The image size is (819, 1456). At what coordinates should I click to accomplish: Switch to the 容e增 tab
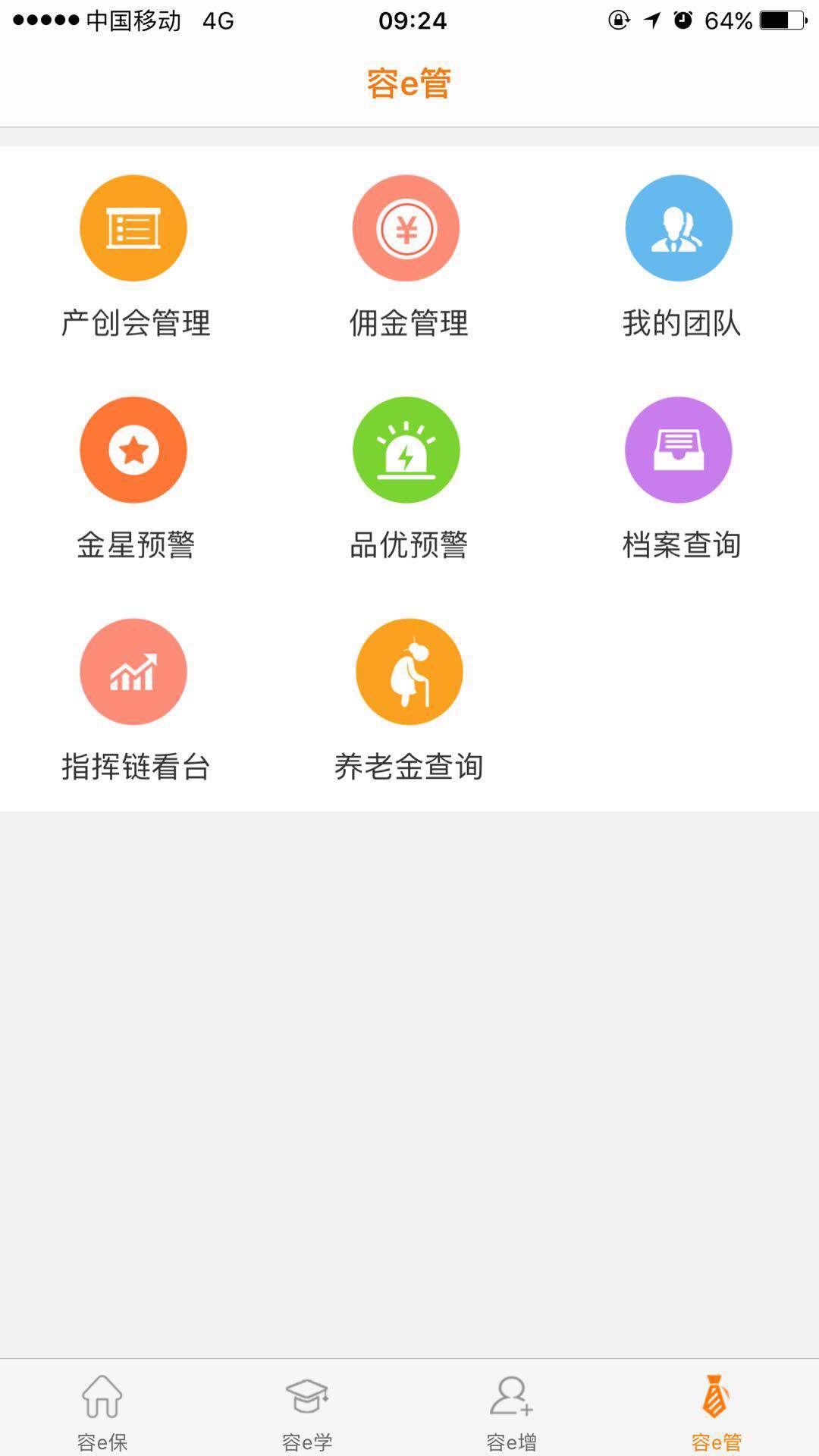click(512, 1410)
